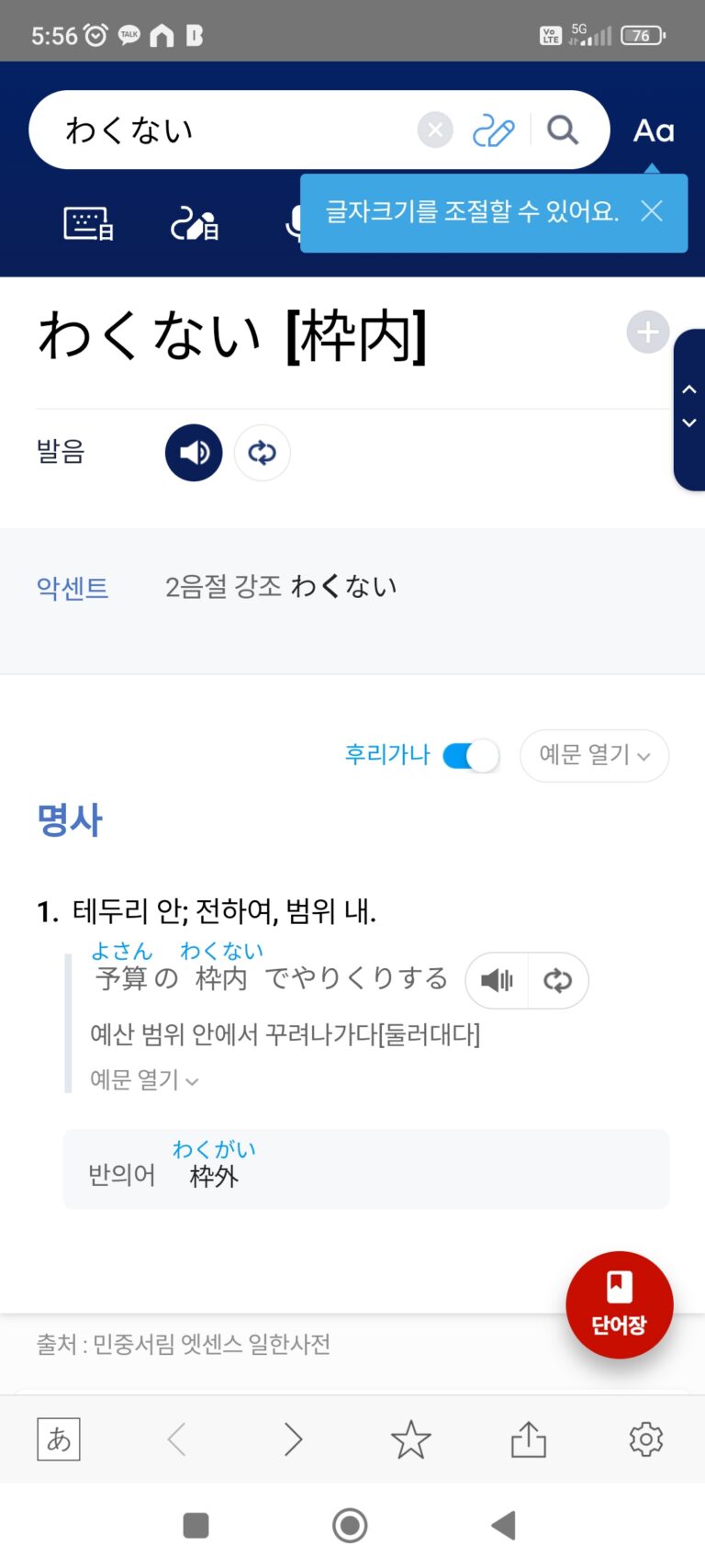The width and height of the screenshot is (705, 1568).
Task: Play audio of the example sentence
Action: 498,980
